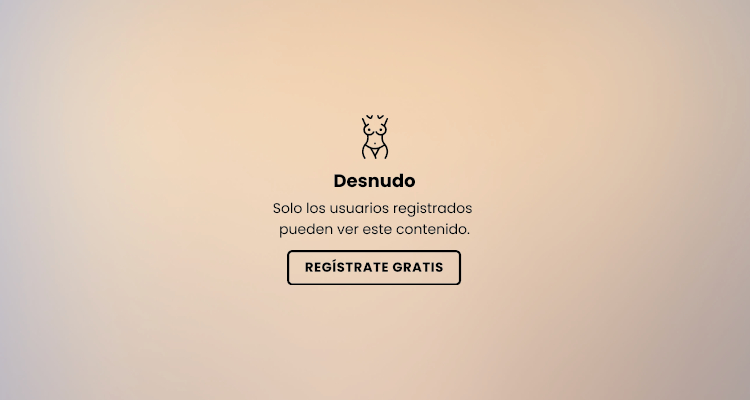Tap the REGÍSTRATE GRATIS button
The width and height of the screenshot is (750, 400).
pos(374,268)
